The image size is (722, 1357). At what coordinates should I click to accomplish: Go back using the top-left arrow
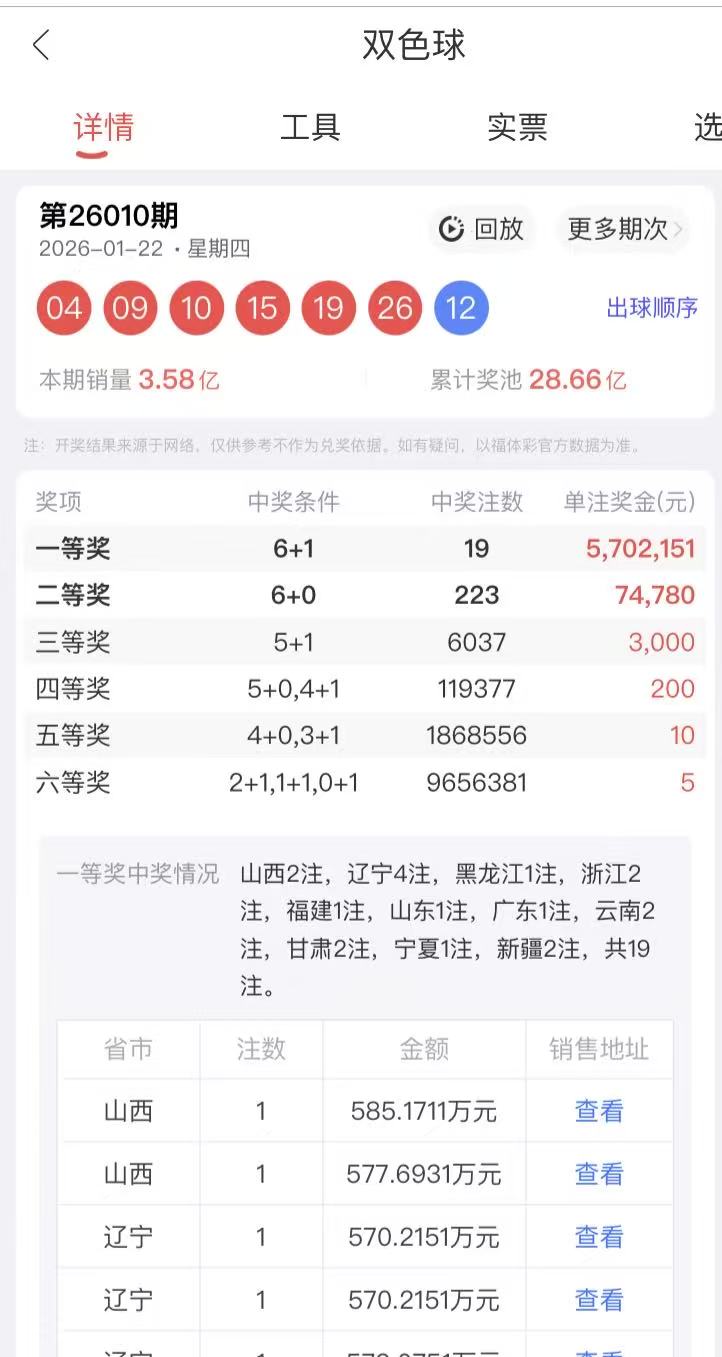[x=41, y=45]
